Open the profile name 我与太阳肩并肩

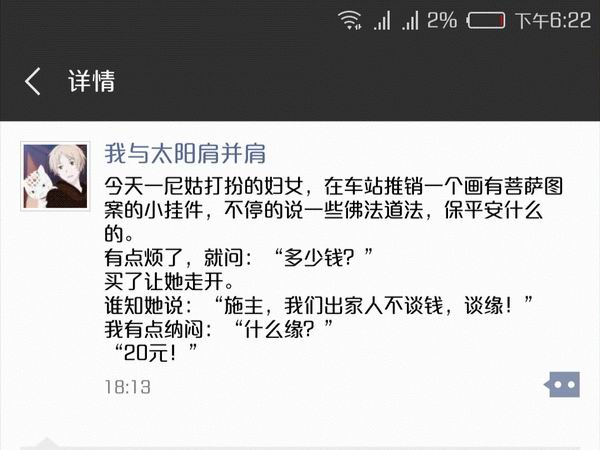coord(184,153)
